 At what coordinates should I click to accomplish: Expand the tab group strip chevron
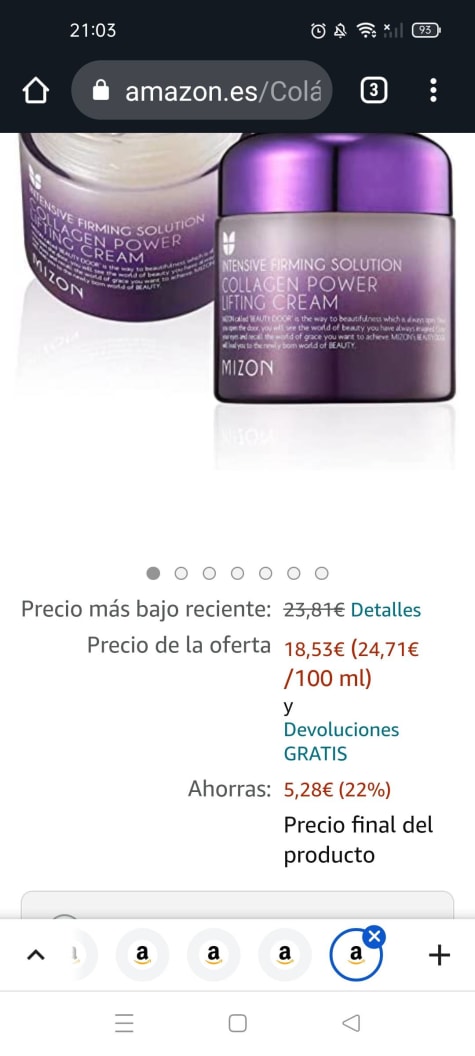pos(36,954)
